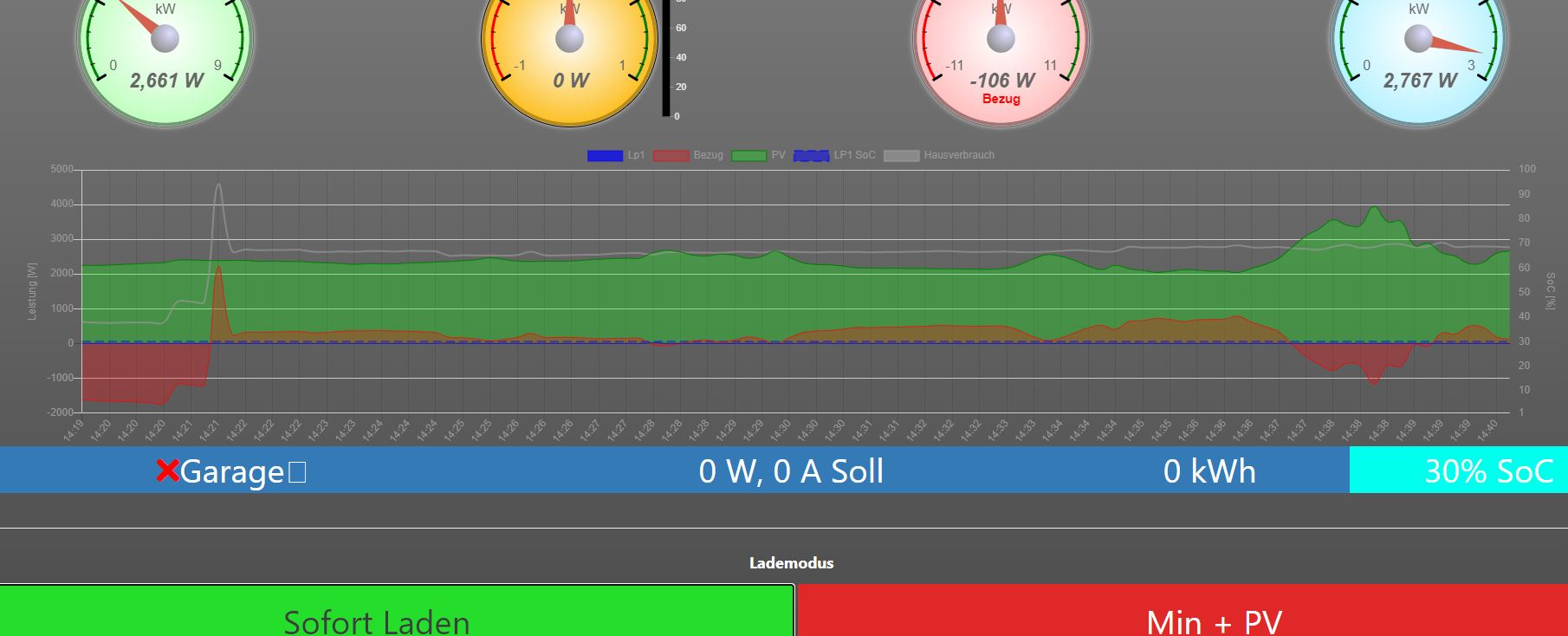Toggle PV series visibility in legend

click(x=759, y=156)
